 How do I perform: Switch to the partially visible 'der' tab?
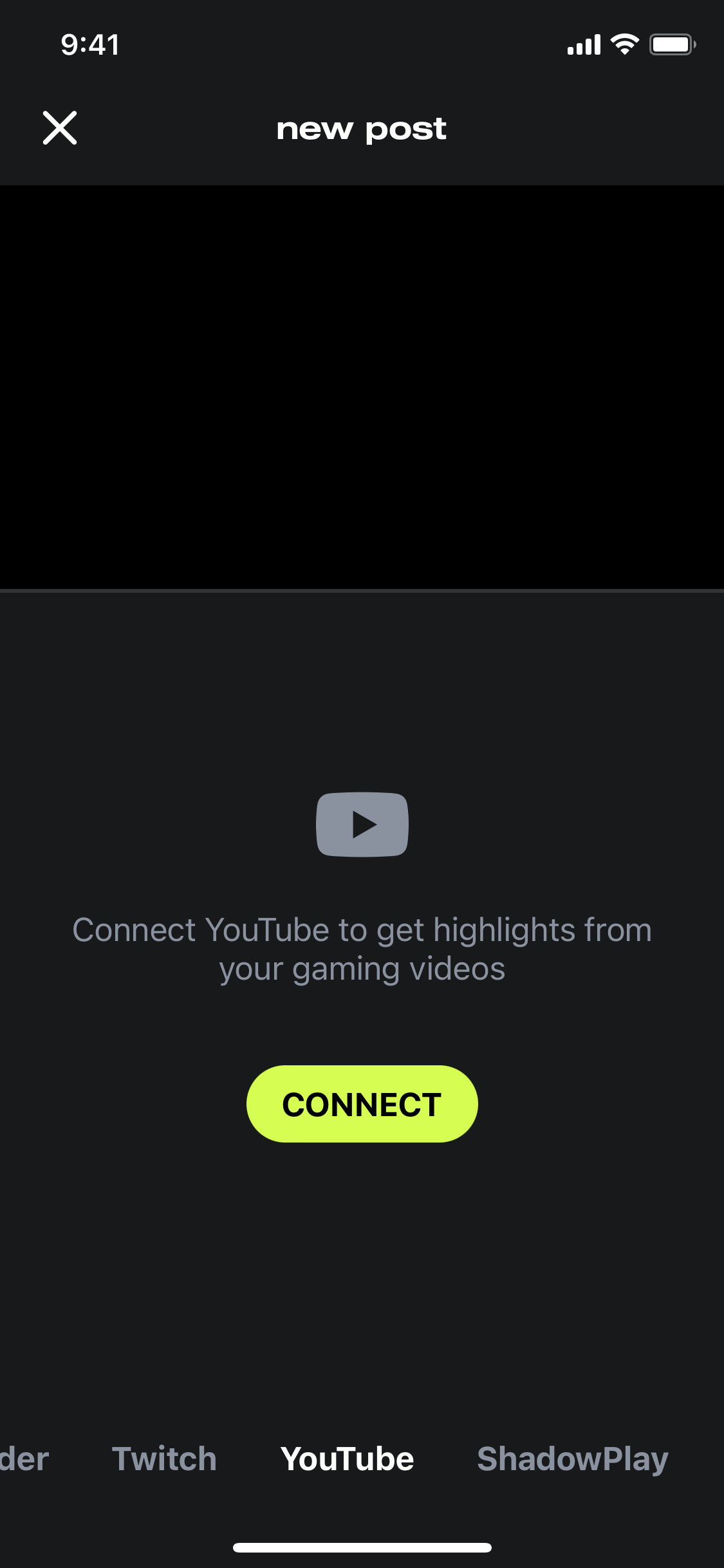(x=24, y=1459)
